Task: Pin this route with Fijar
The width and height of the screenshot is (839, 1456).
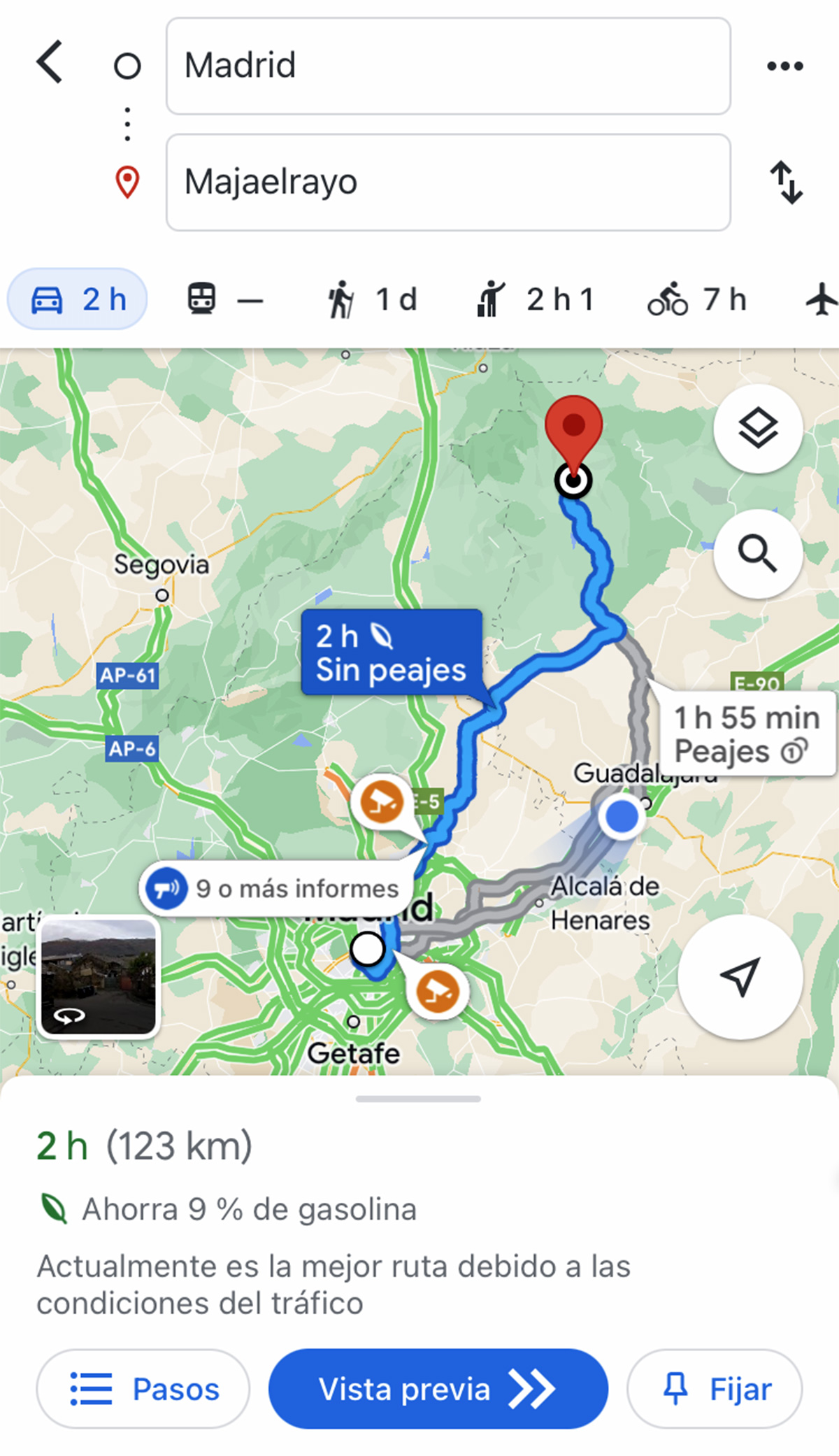Action: click(715, 1389)
